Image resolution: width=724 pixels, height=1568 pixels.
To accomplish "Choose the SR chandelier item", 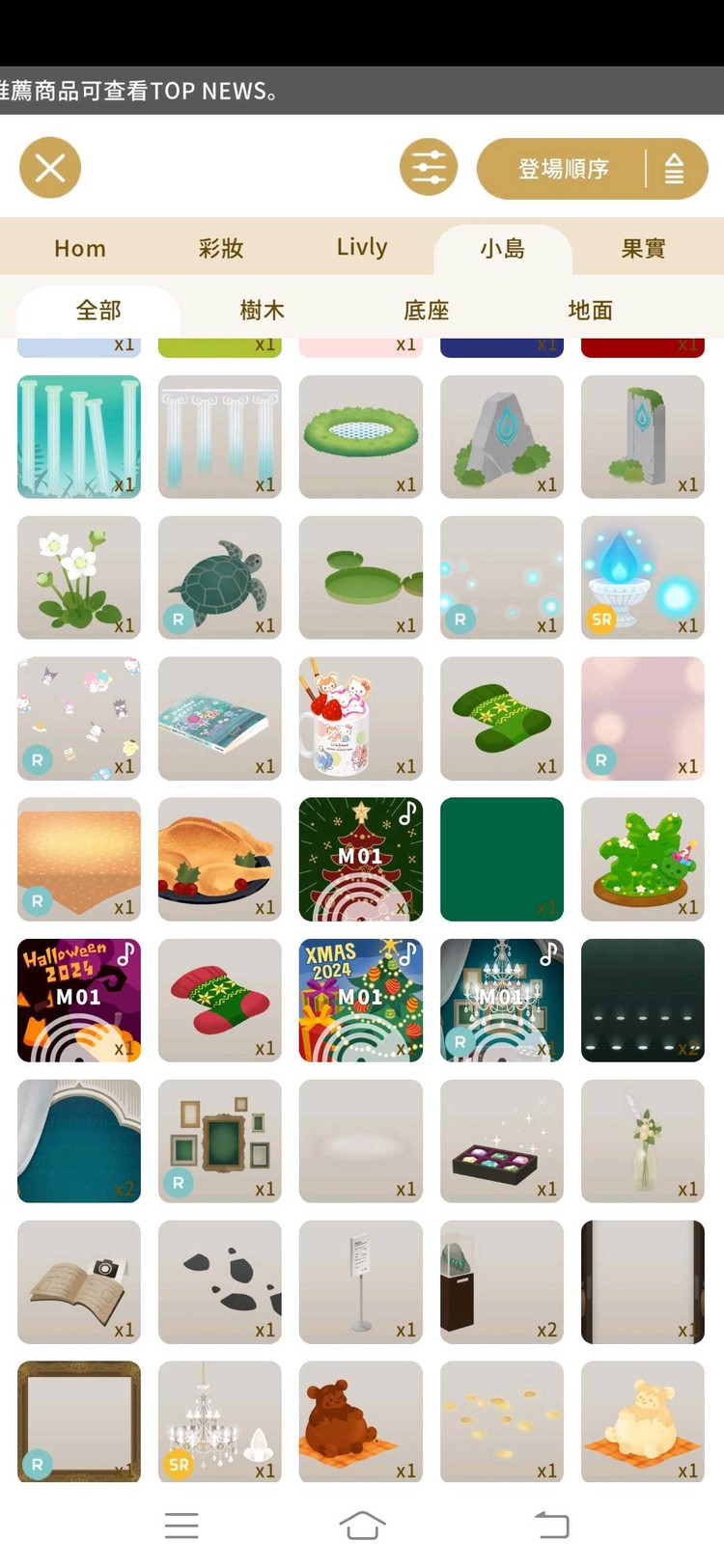I will pyautogui.click(x=220, y=1420).
